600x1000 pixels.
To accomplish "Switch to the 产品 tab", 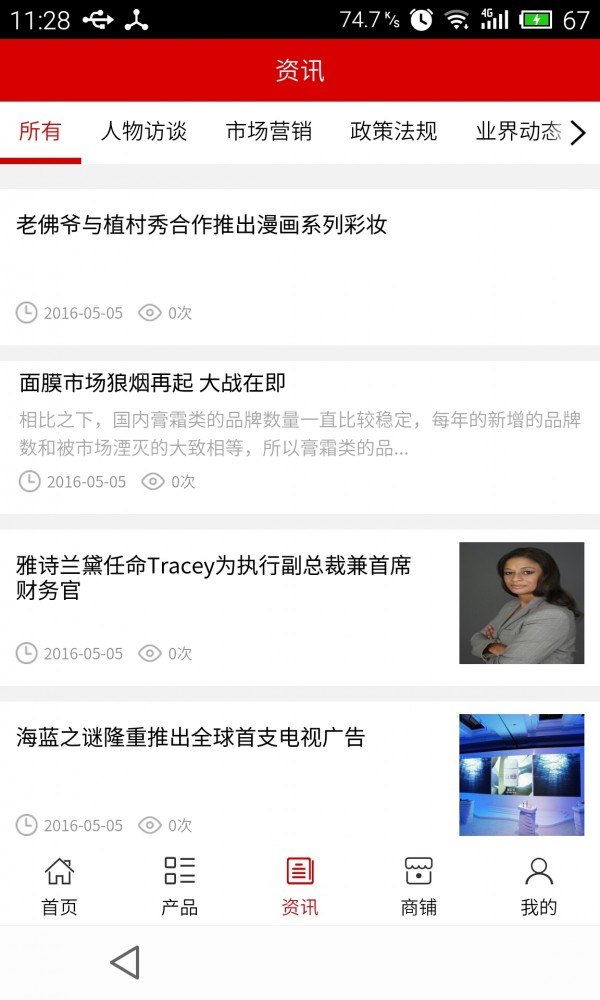I will (x=179, y=886).
